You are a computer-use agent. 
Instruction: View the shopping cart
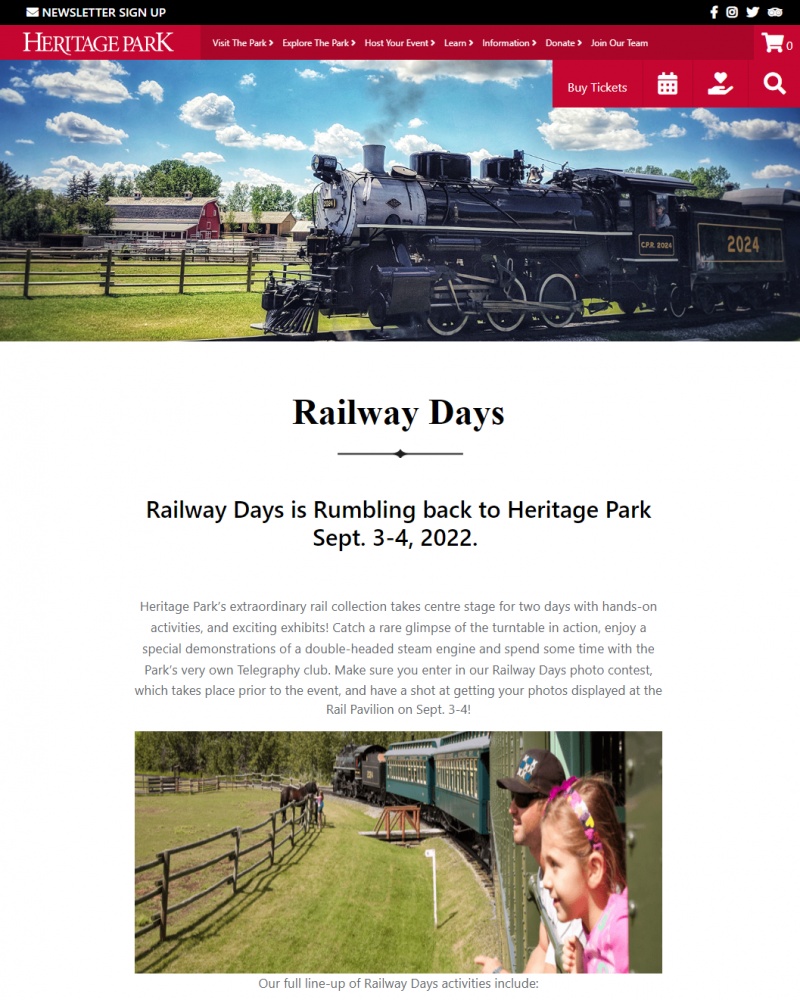coord(775,43)
